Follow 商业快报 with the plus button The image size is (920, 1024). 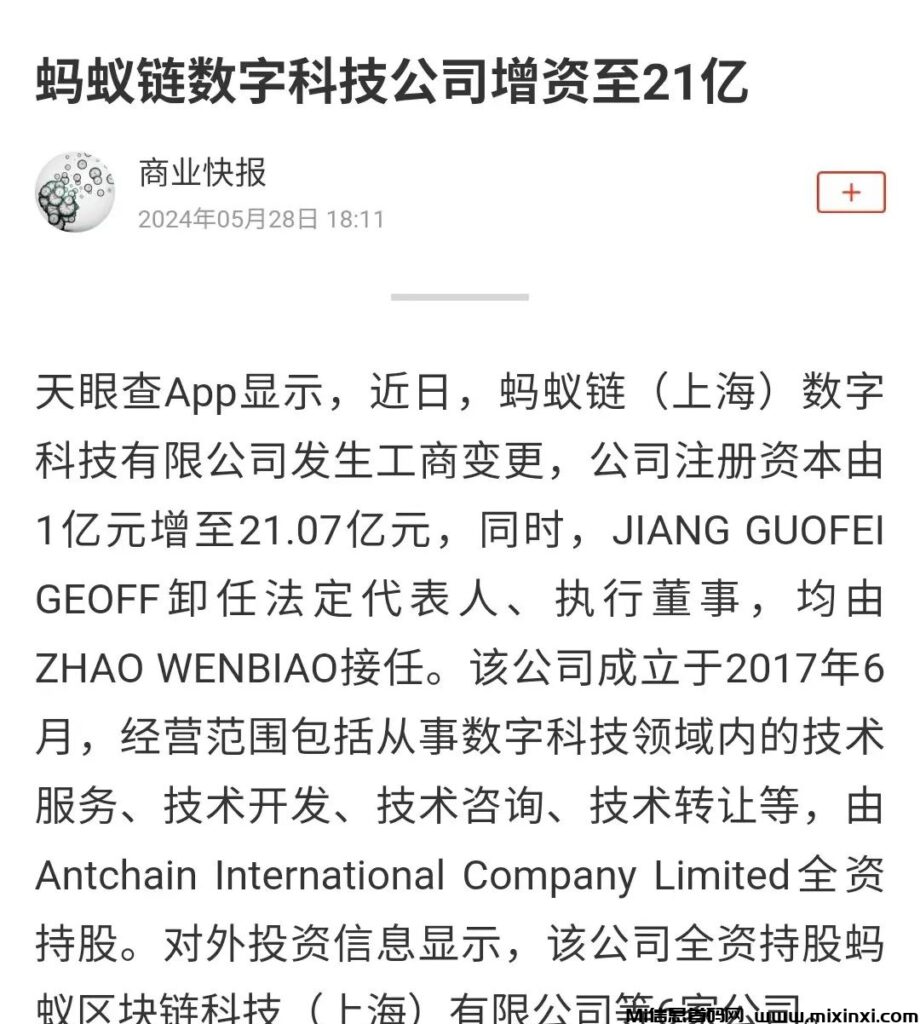coord(851,192)
